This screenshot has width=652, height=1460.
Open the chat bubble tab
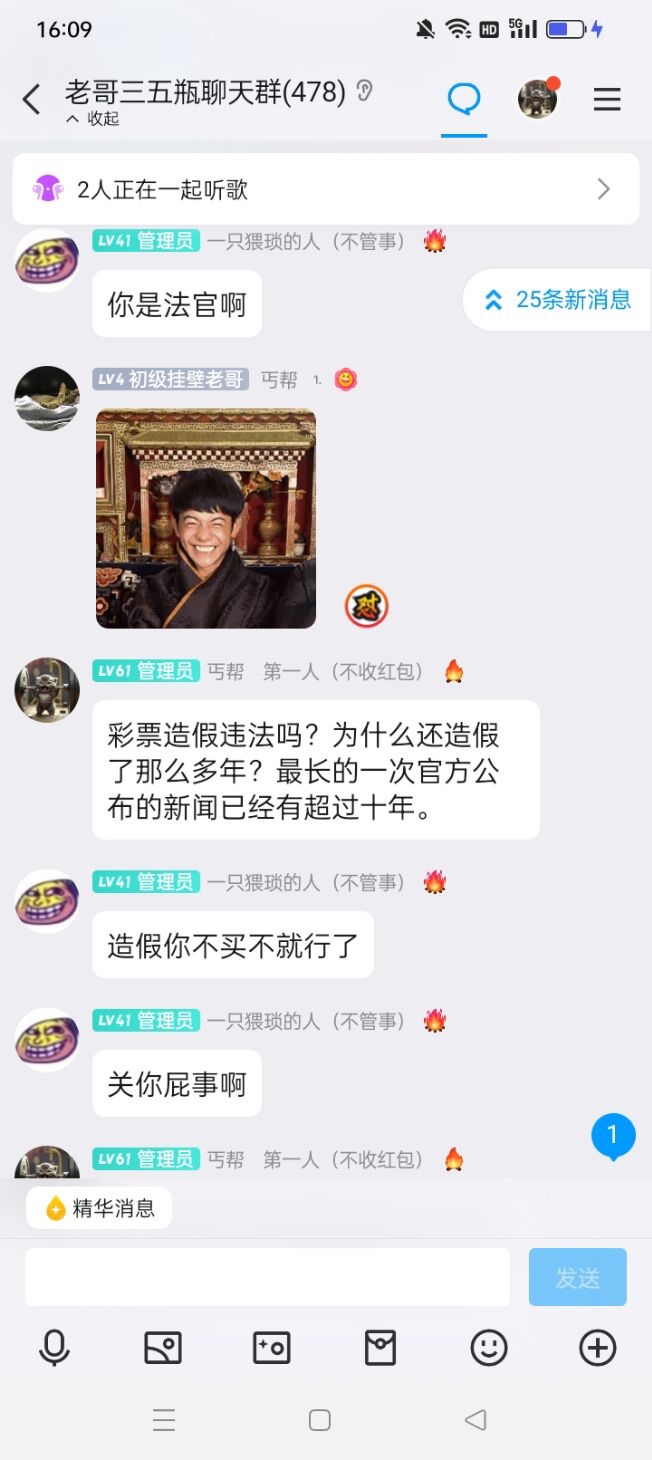pyautogui.click(x=464, y=99)
